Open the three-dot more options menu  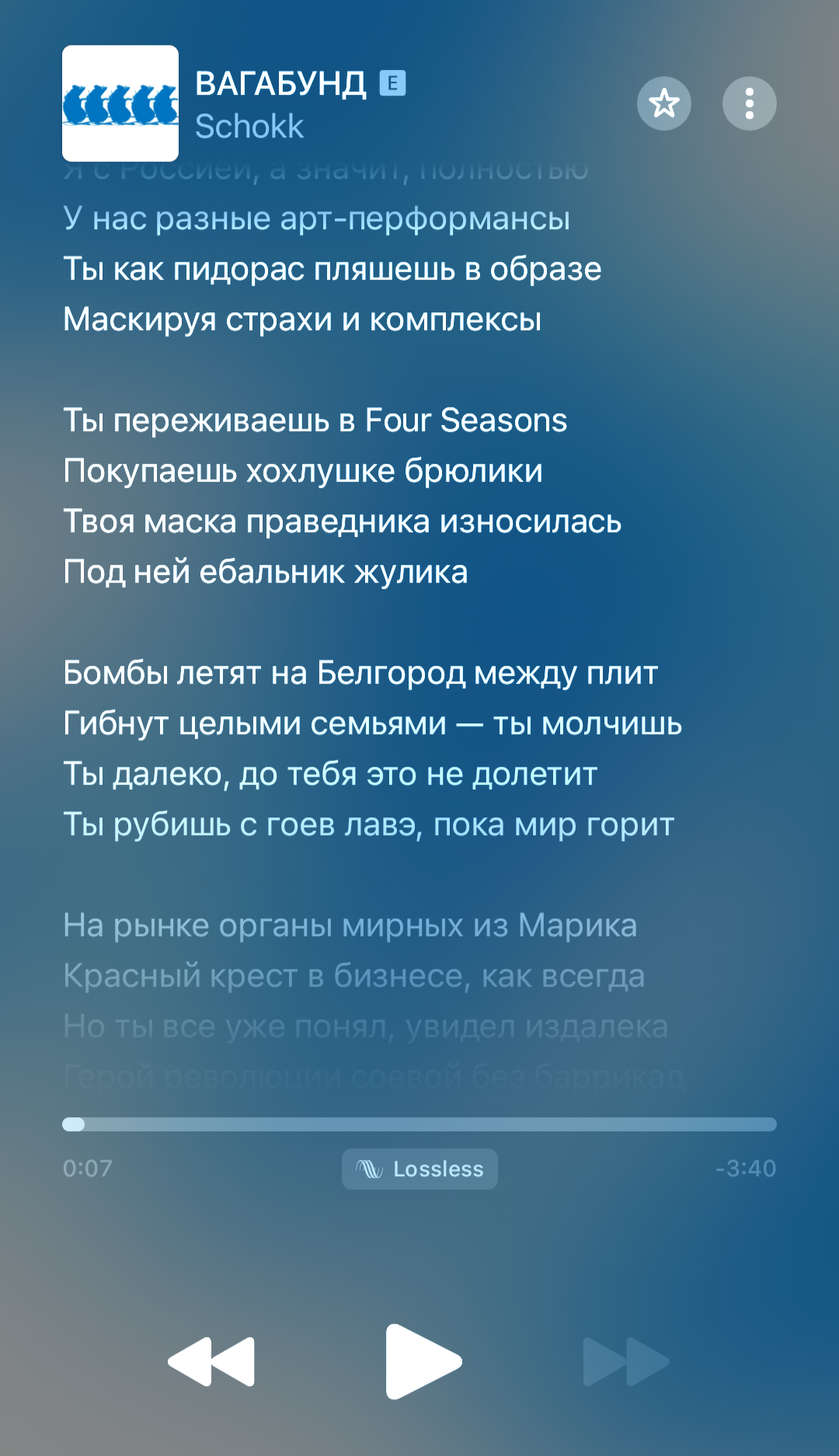click(x=750, y=103)
